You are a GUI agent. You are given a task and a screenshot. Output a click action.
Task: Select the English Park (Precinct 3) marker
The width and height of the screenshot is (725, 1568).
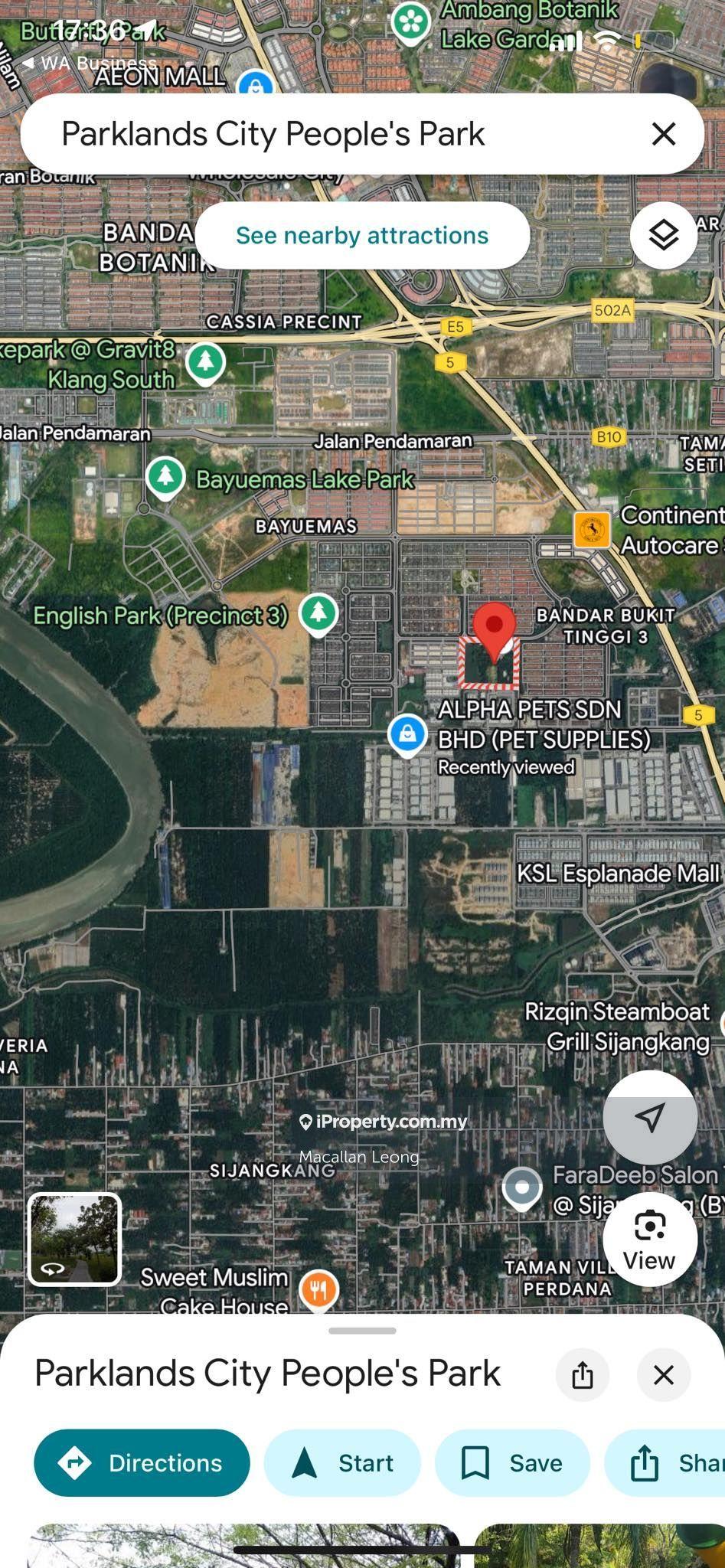click(318, 612)
